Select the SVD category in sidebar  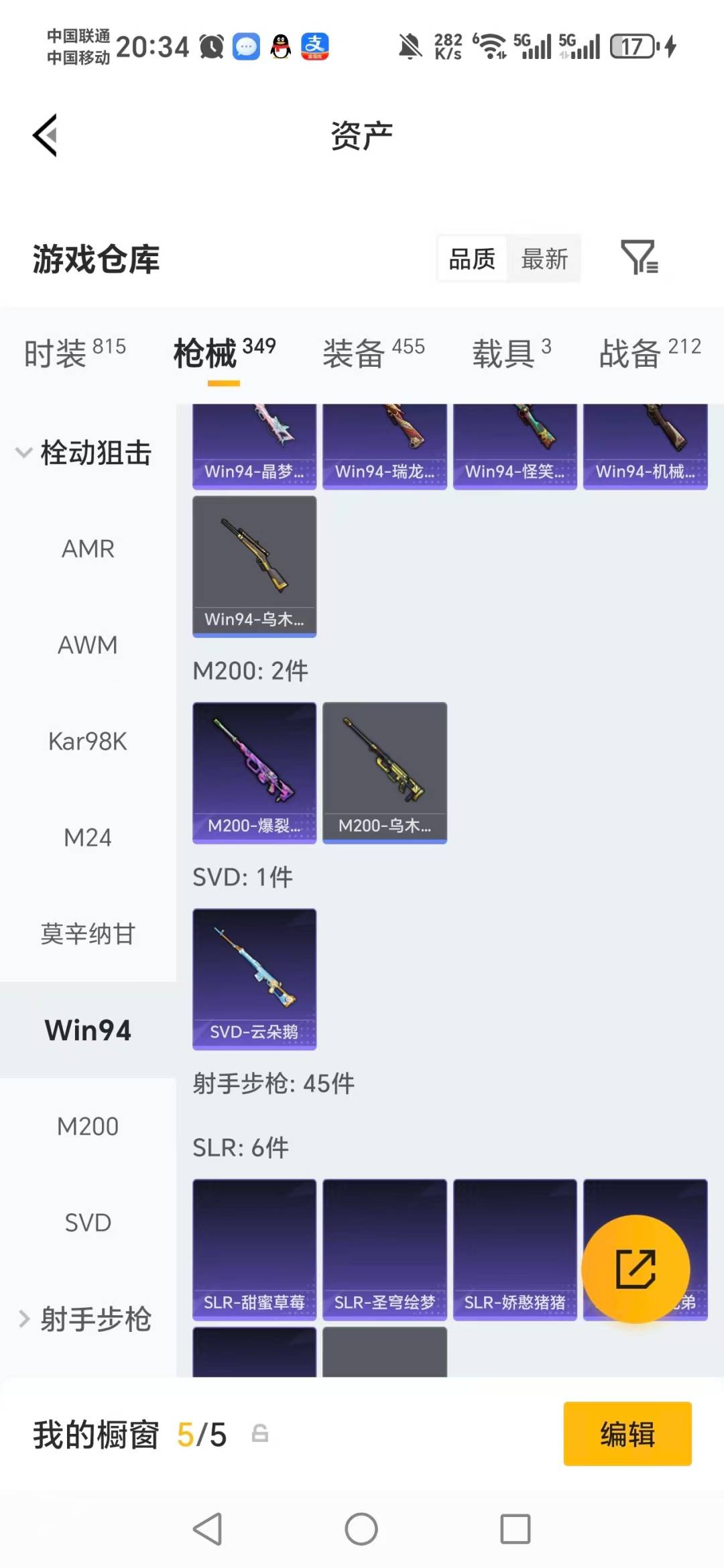(87, 1222)
